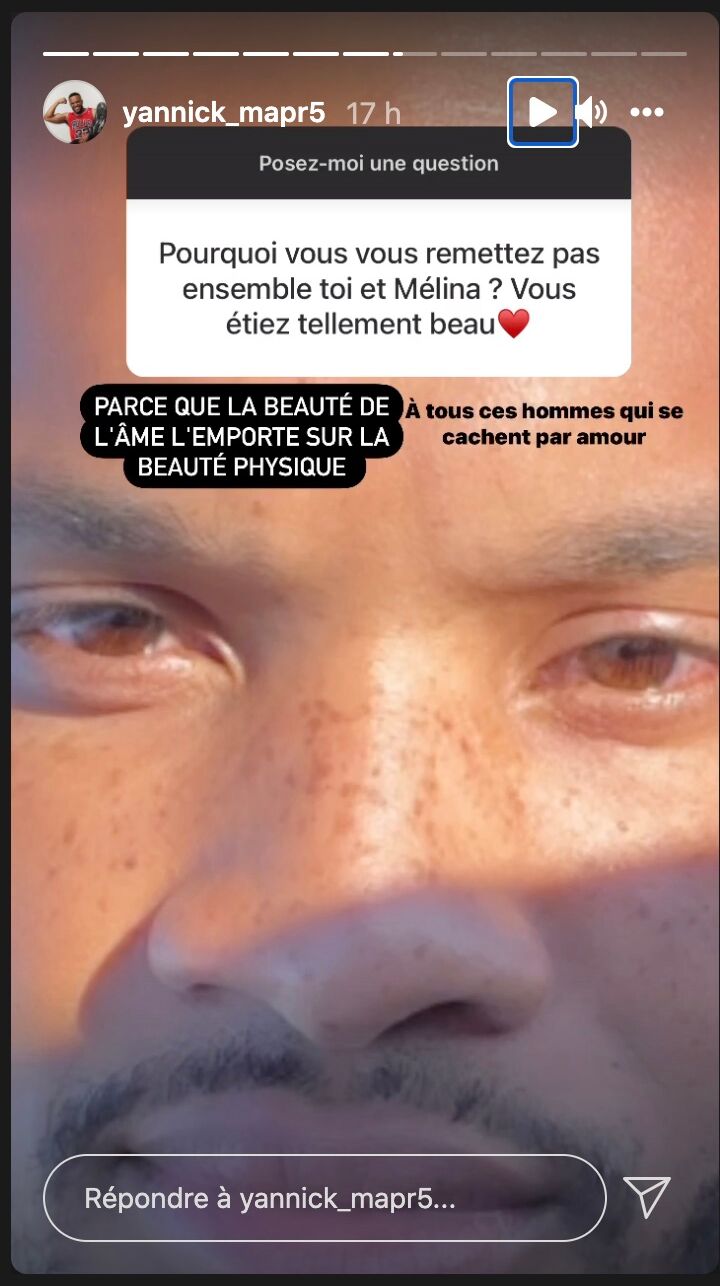Open yannick_mapr5's profile picture
720x1286 pixels.
point(75,112)
